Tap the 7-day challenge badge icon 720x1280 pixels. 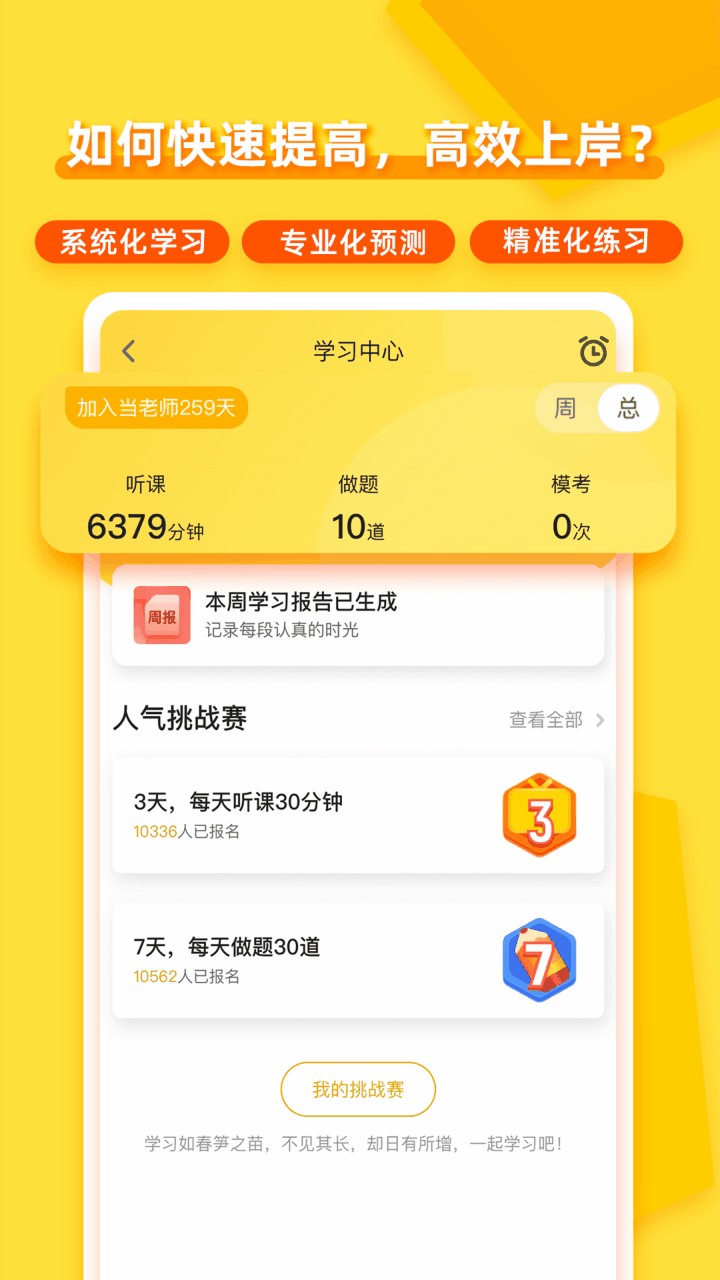click(x=541, y=960)
